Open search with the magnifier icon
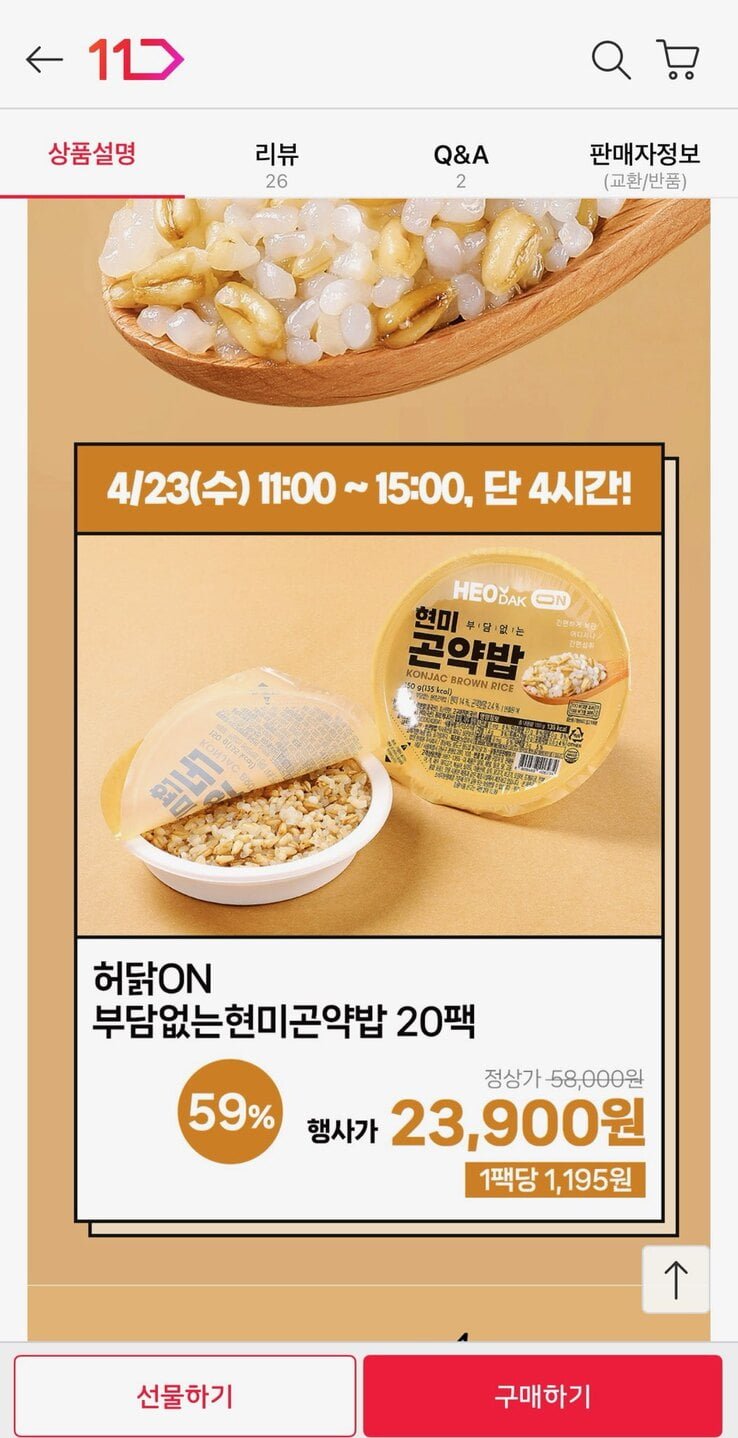Image resolution: width=738 pixels, height=1438 pixels. coord(610,60)
